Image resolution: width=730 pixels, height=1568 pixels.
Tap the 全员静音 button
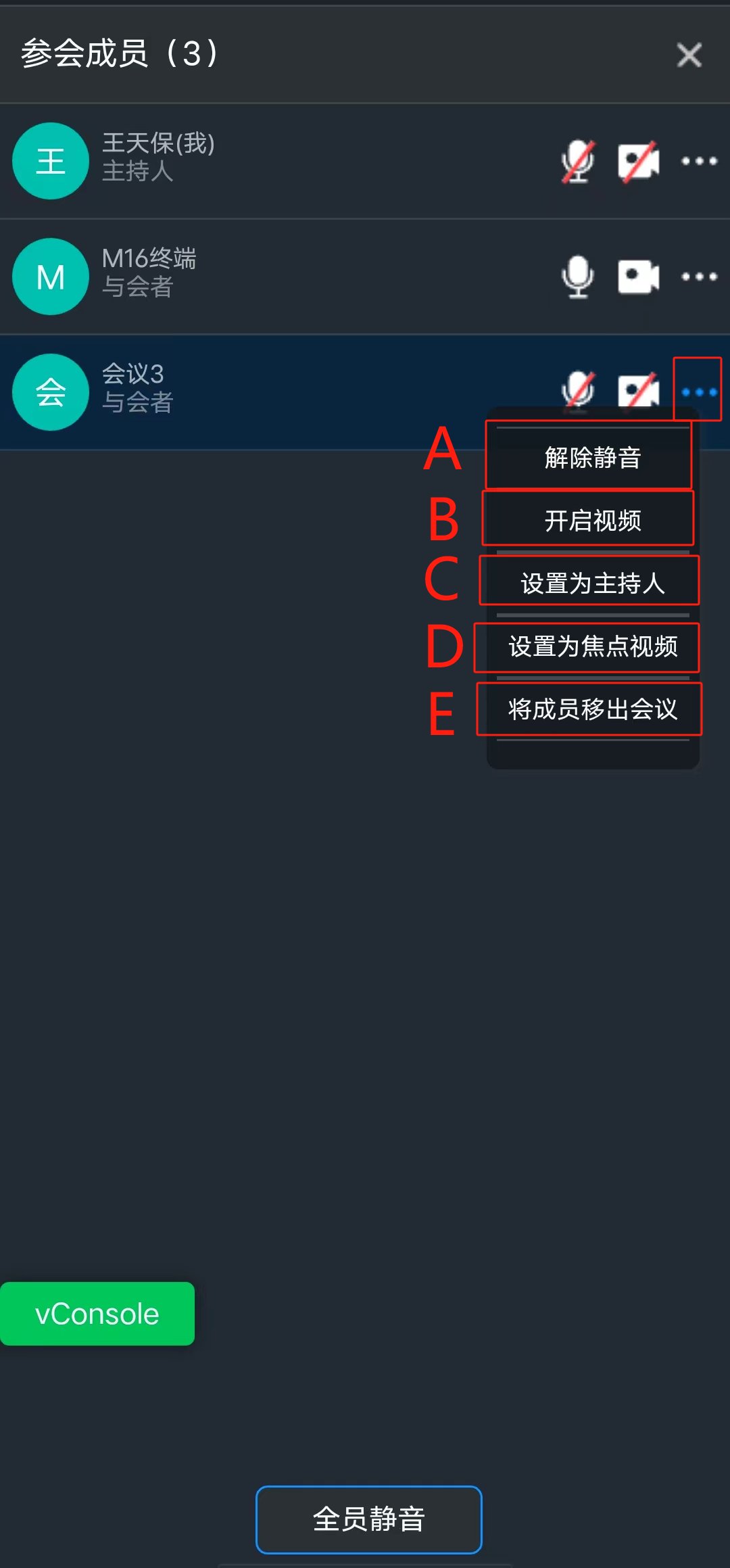368,1519
